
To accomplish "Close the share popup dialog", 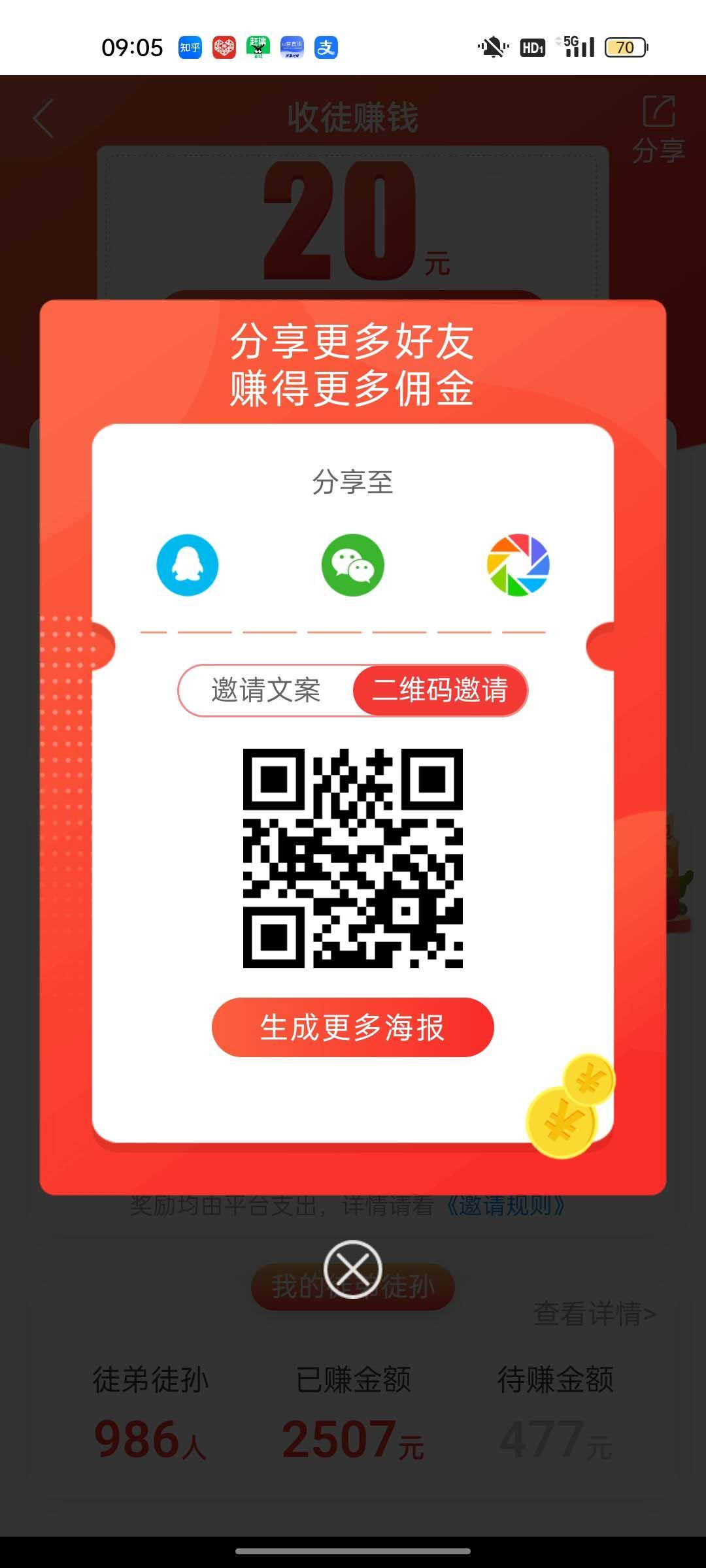I will (353, 1269).
